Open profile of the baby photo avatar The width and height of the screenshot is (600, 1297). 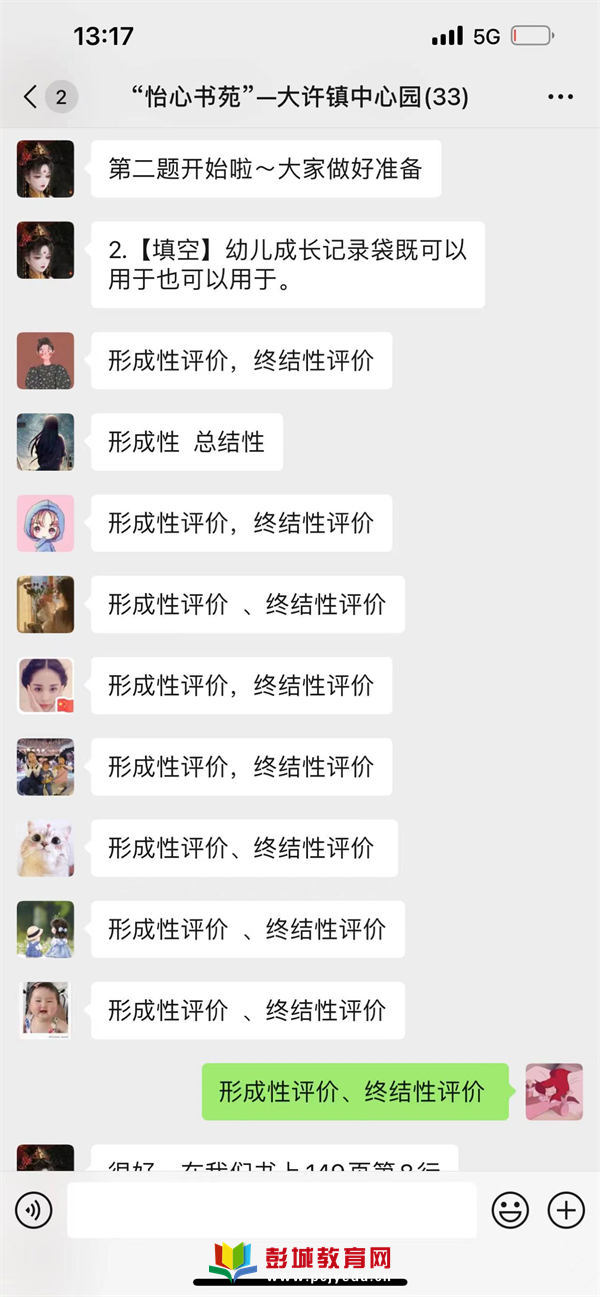click(x=45, y=1010)
